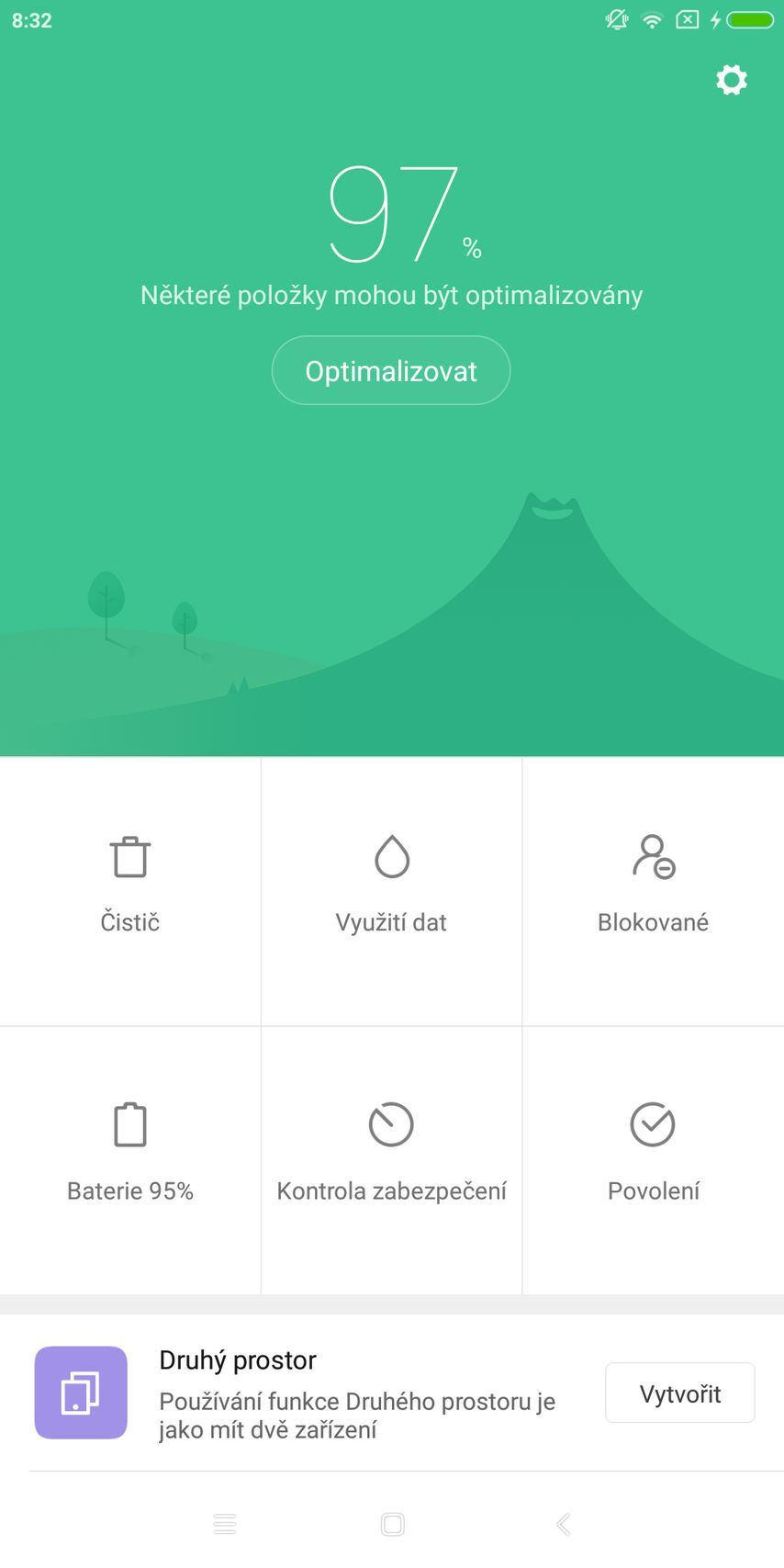784x1568 pixels.
Task: Run Kontrola zabezpečení security scan
Action: tap(391, 1151)
